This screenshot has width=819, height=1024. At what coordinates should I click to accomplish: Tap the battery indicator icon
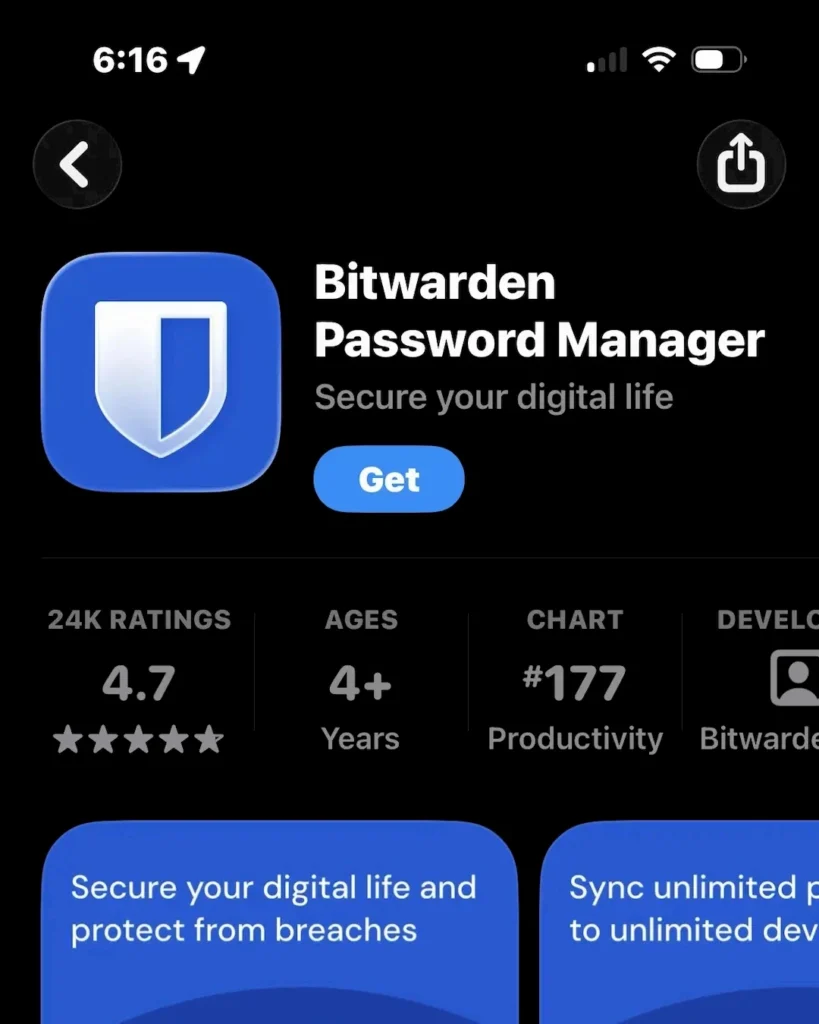pos(718,58)
